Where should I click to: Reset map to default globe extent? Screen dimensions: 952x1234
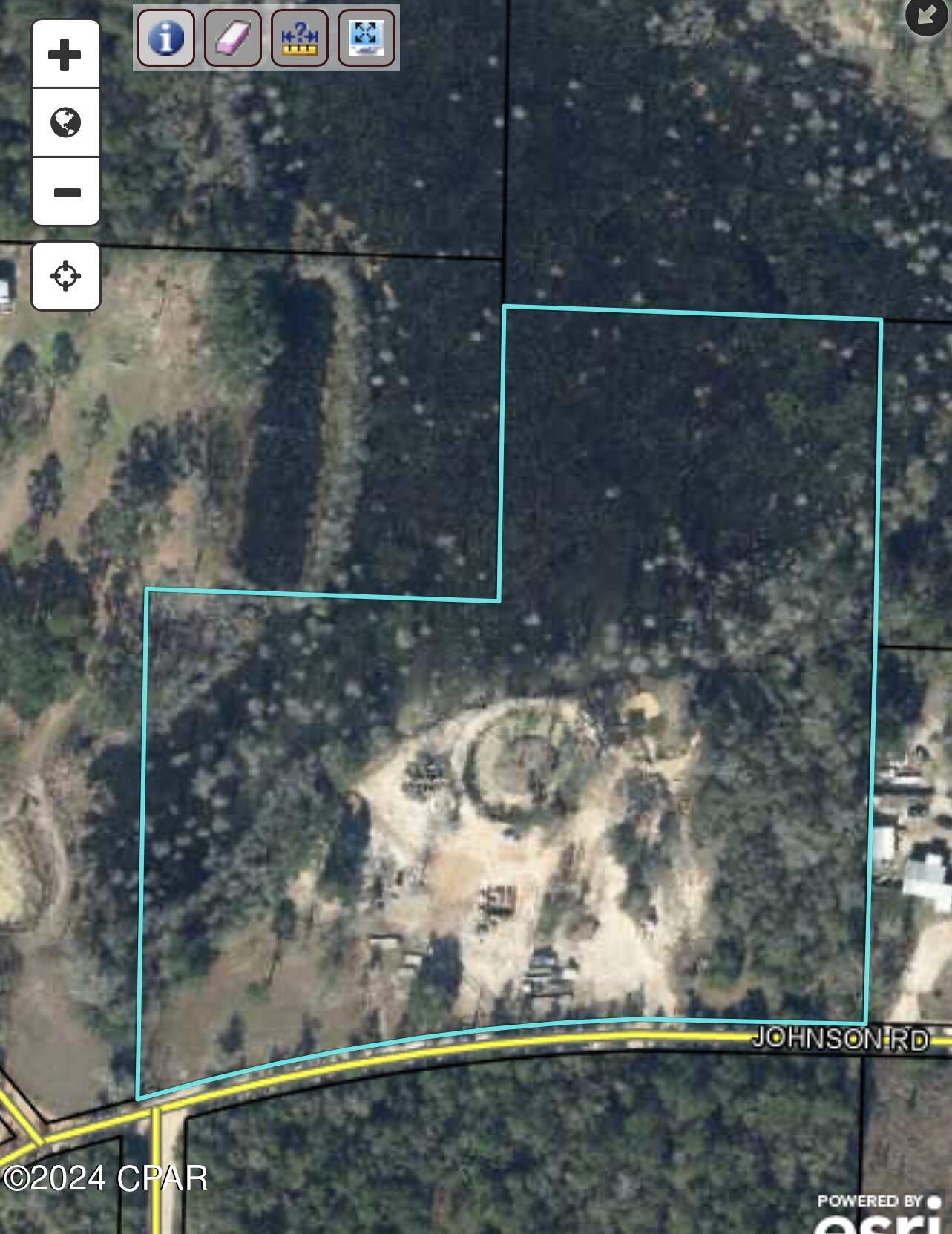coord(65,122)
